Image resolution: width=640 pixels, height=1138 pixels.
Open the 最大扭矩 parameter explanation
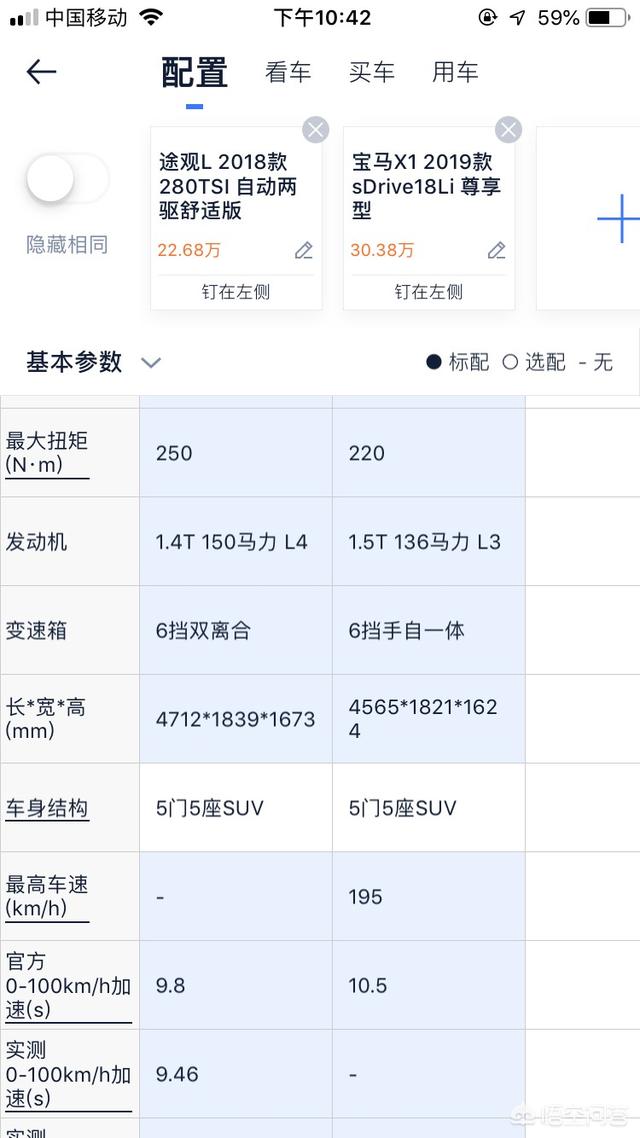pos(47,453)
